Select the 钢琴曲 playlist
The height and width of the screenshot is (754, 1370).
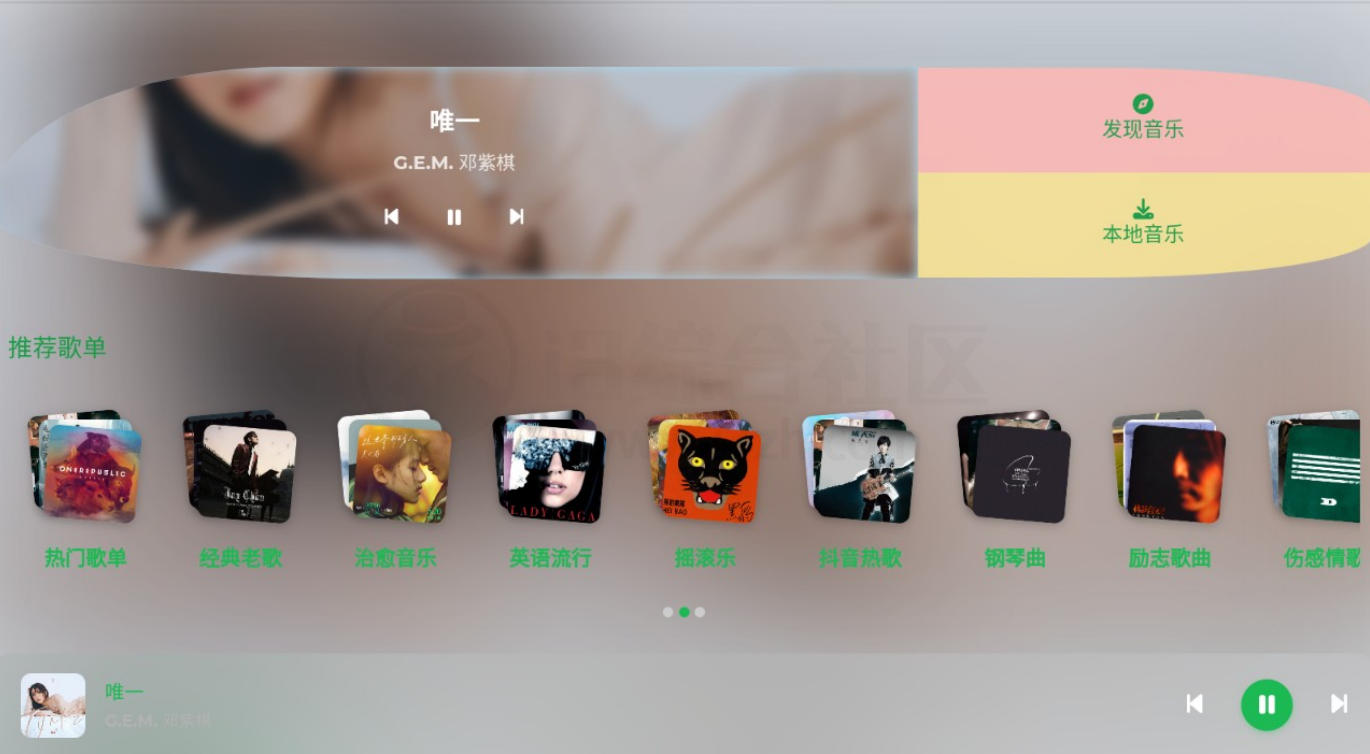(x=1015, y=468)
